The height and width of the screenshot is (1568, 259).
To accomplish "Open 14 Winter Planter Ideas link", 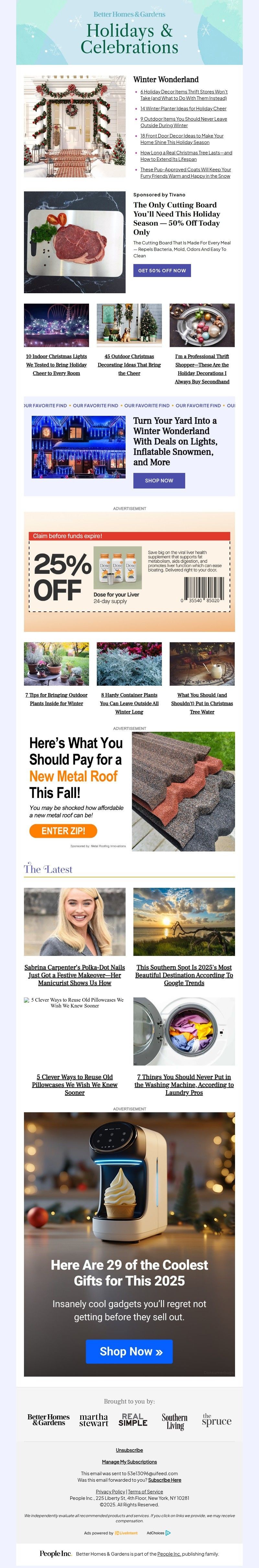I will (x=183, y=108).
